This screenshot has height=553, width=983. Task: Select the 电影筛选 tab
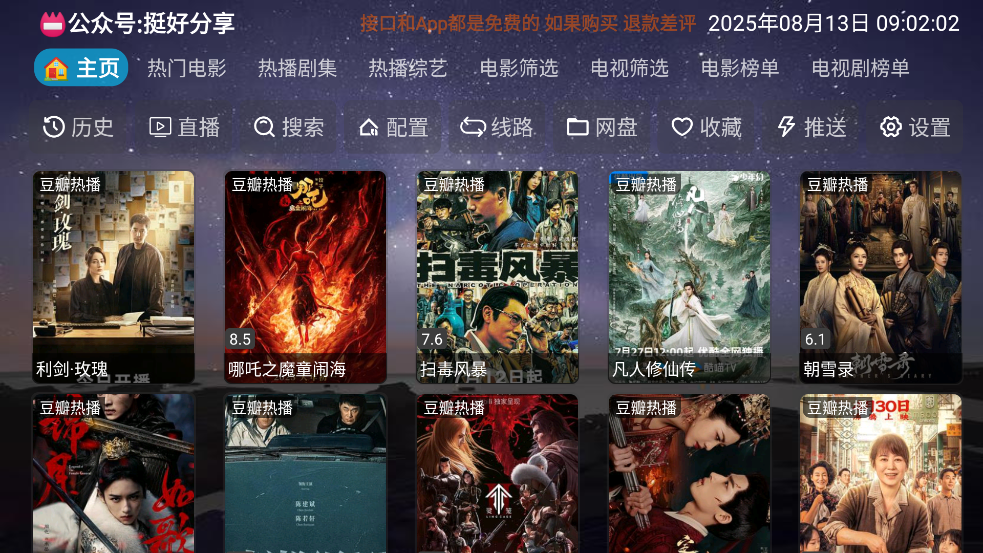point(519,68)
